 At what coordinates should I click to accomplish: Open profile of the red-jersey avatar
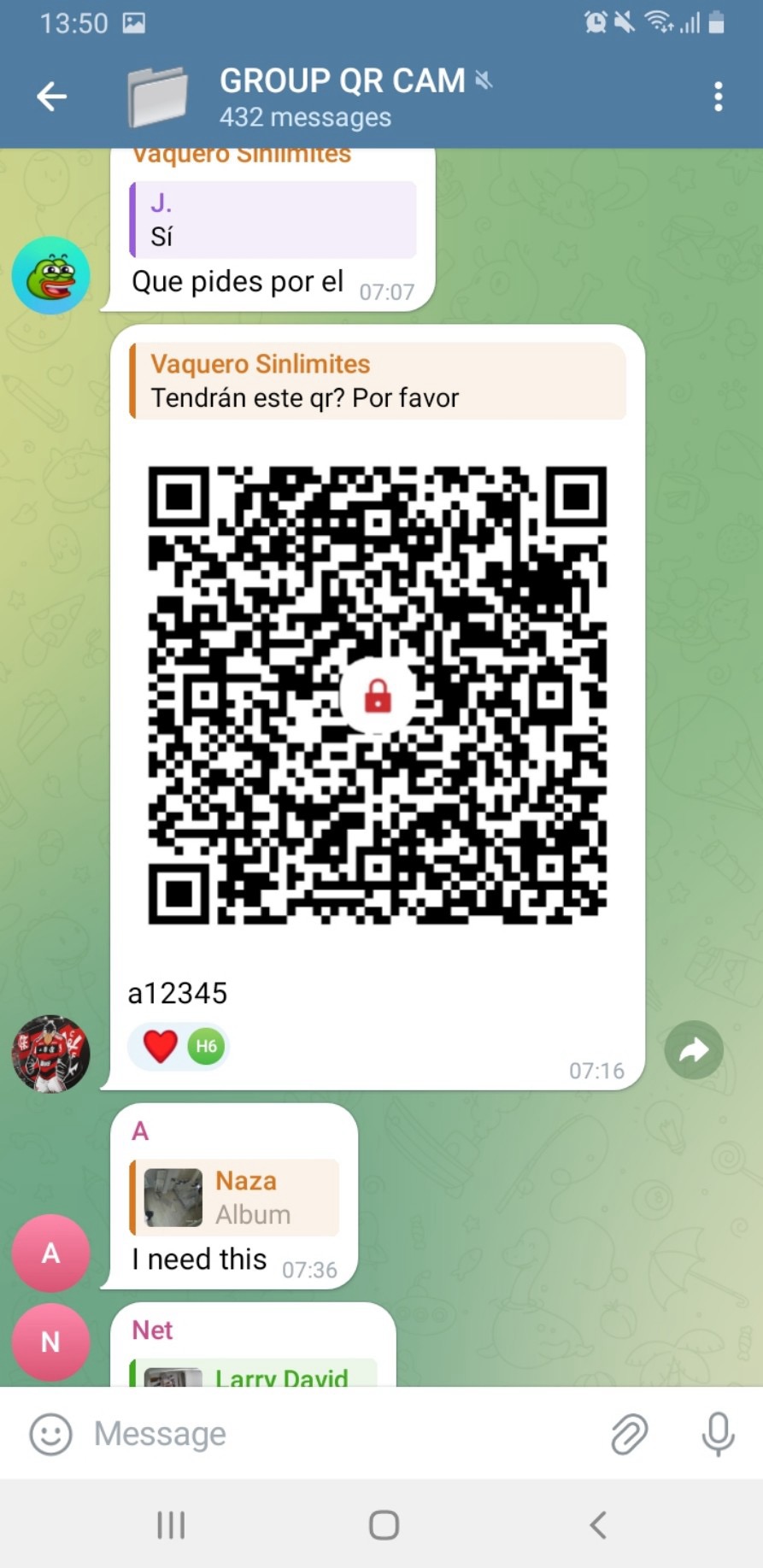tap(50, 1054)
